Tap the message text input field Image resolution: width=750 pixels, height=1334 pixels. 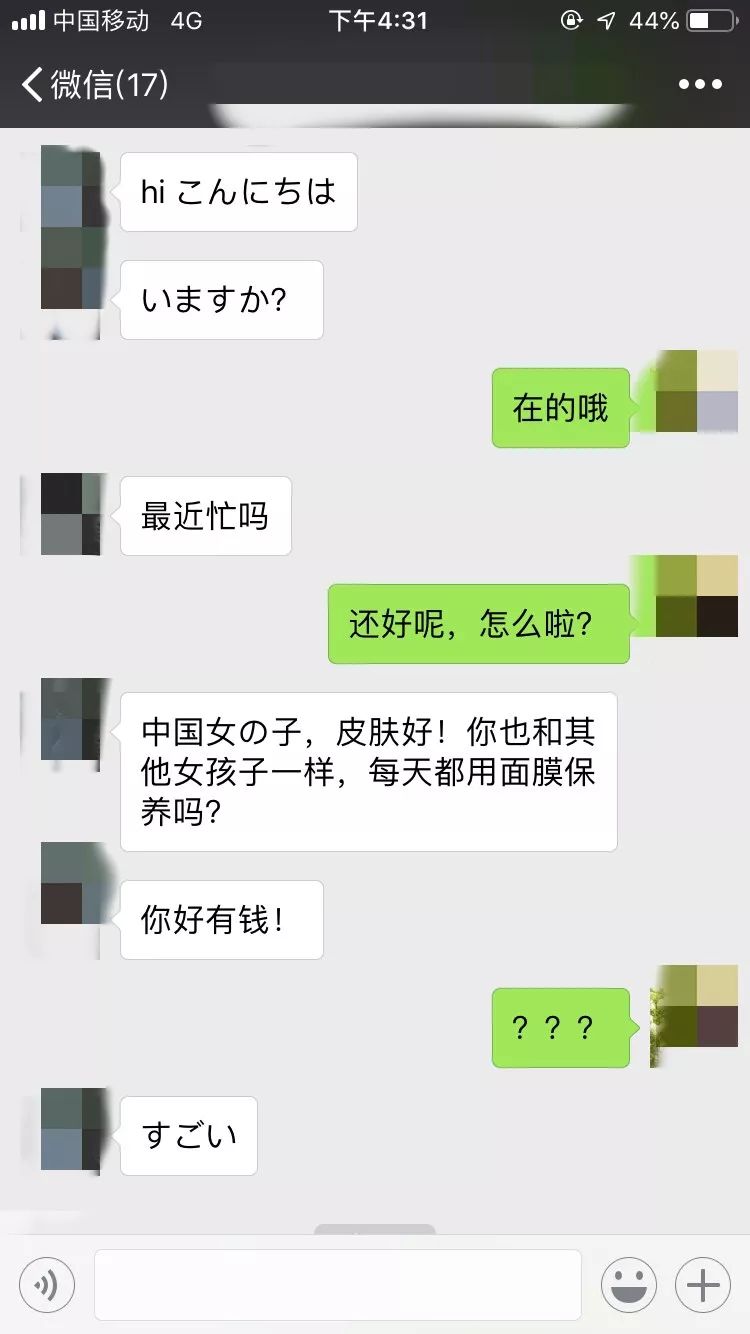click(x=338, y=1284)
